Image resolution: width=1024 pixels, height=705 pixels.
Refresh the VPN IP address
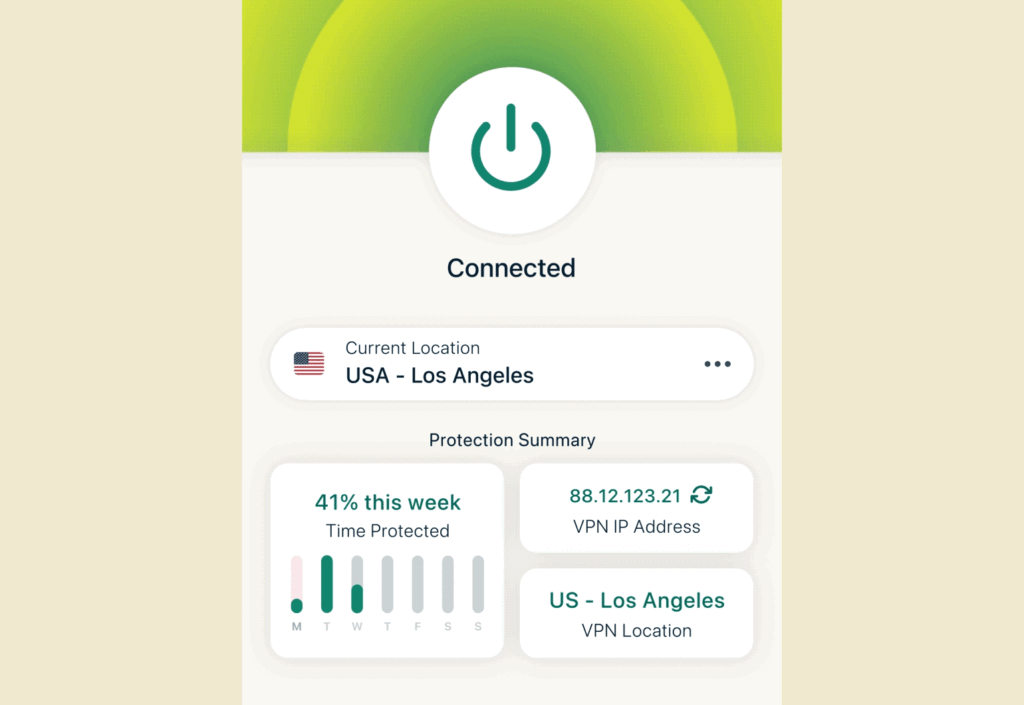702,495
